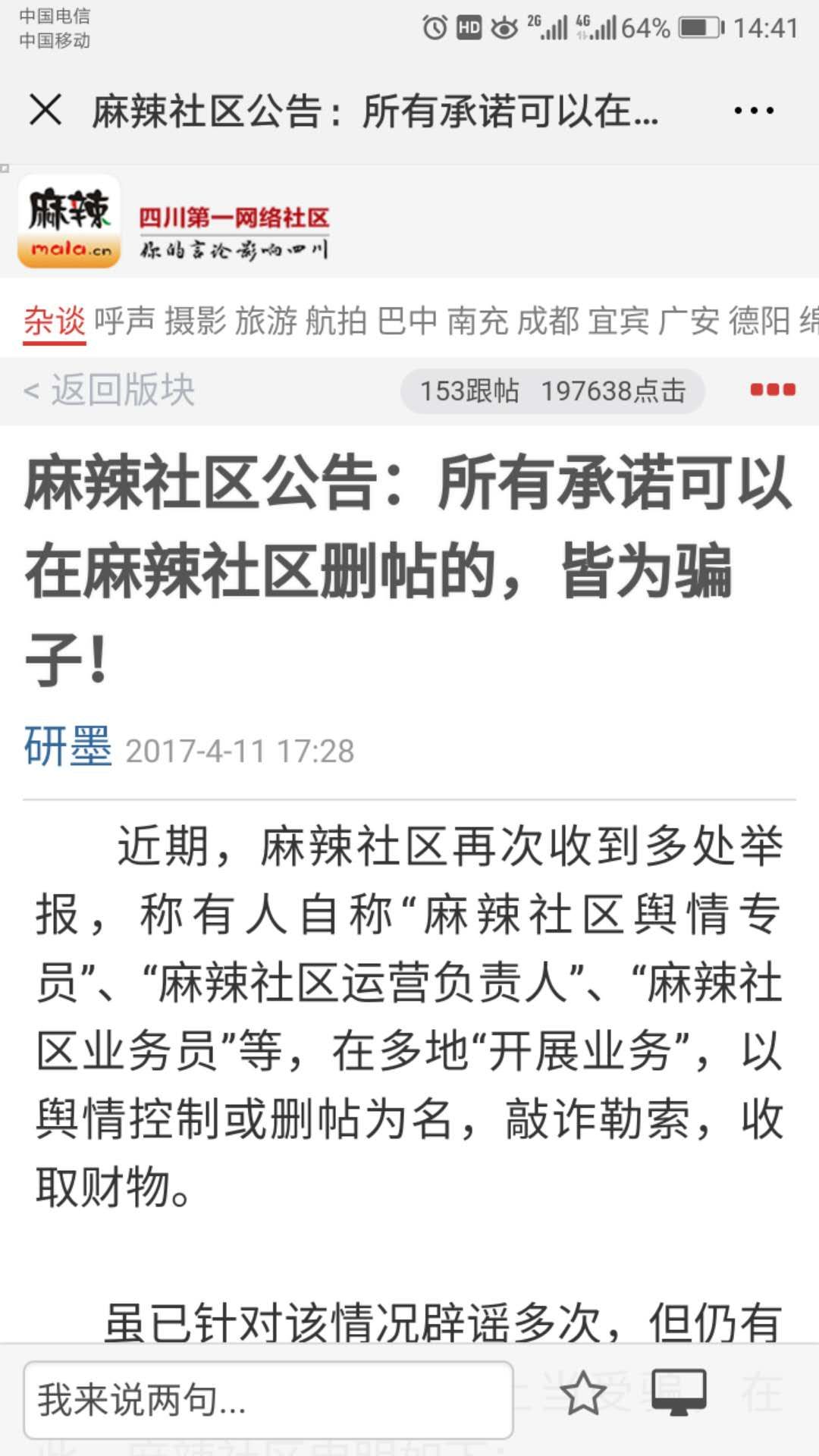Close the web page with the X button
The height and width of the screenshot is (1456, 819).
point(45,111)
